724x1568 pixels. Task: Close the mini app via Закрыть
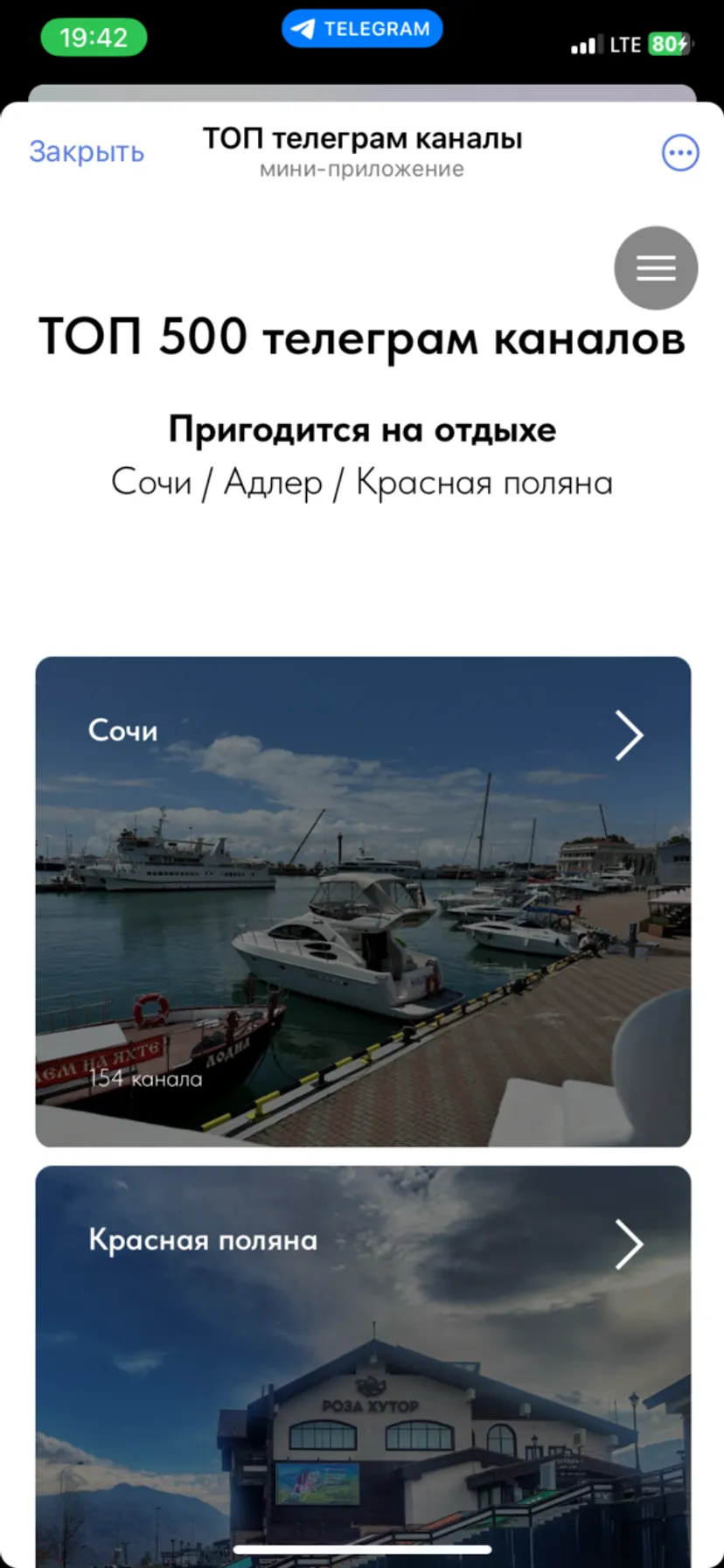87,152
